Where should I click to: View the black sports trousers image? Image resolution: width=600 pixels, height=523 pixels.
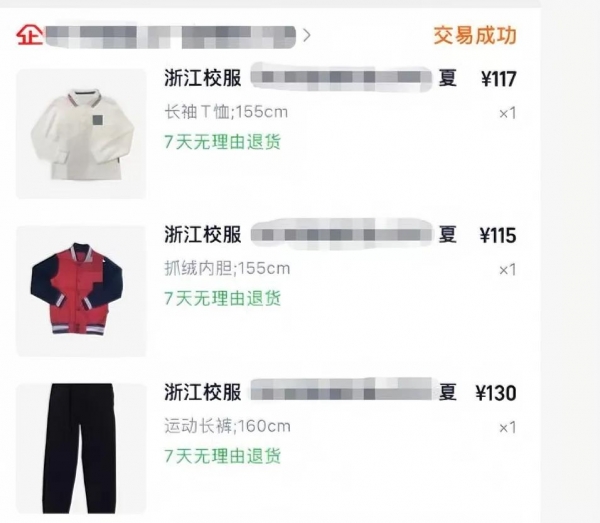pos(81,447)
